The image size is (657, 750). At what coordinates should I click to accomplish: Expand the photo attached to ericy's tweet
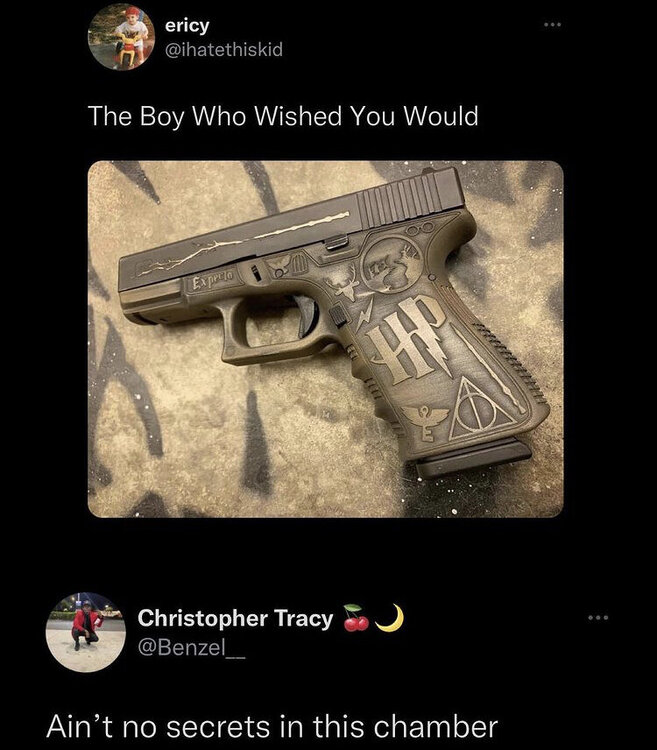325,338
